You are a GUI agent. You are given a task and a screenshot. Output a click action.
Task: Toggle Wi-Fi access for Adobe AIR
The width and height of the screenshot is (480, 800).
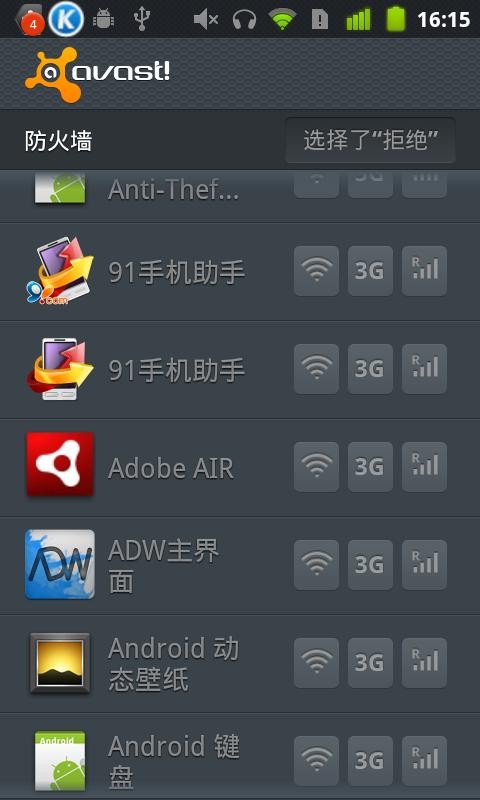coord(316,467)
